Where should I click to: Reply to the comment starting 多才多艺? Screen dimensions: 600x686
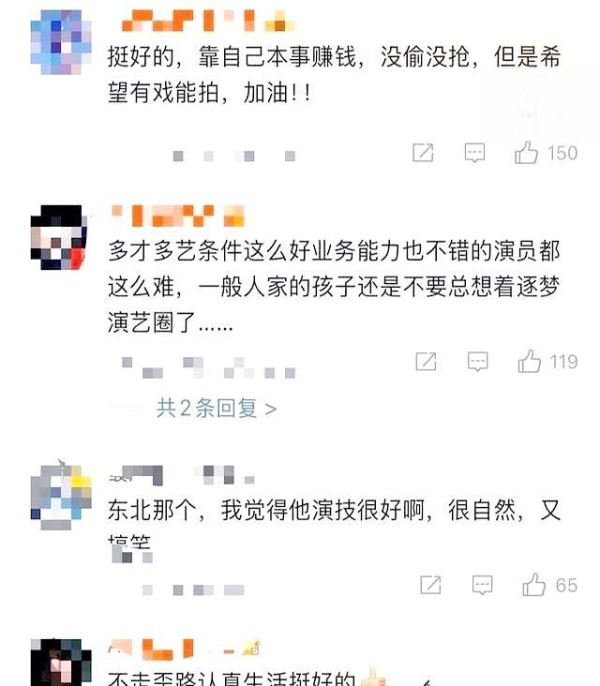coord(478,362)
